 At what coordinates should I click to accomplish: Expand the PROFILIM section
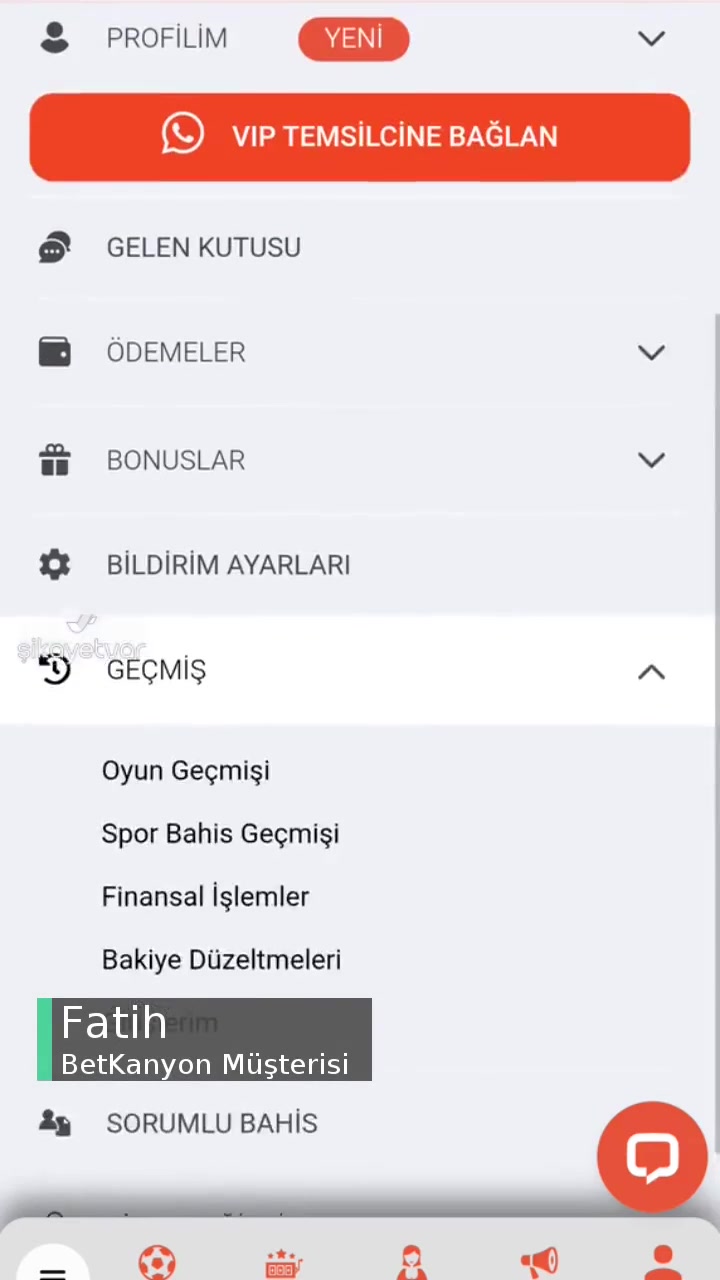point(652,38)
